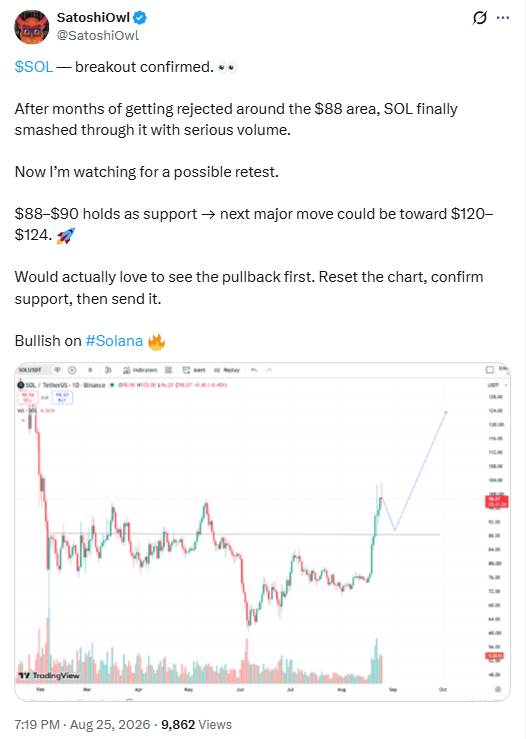Enlarge the attached SOL chart image

[x=263, y=532]
